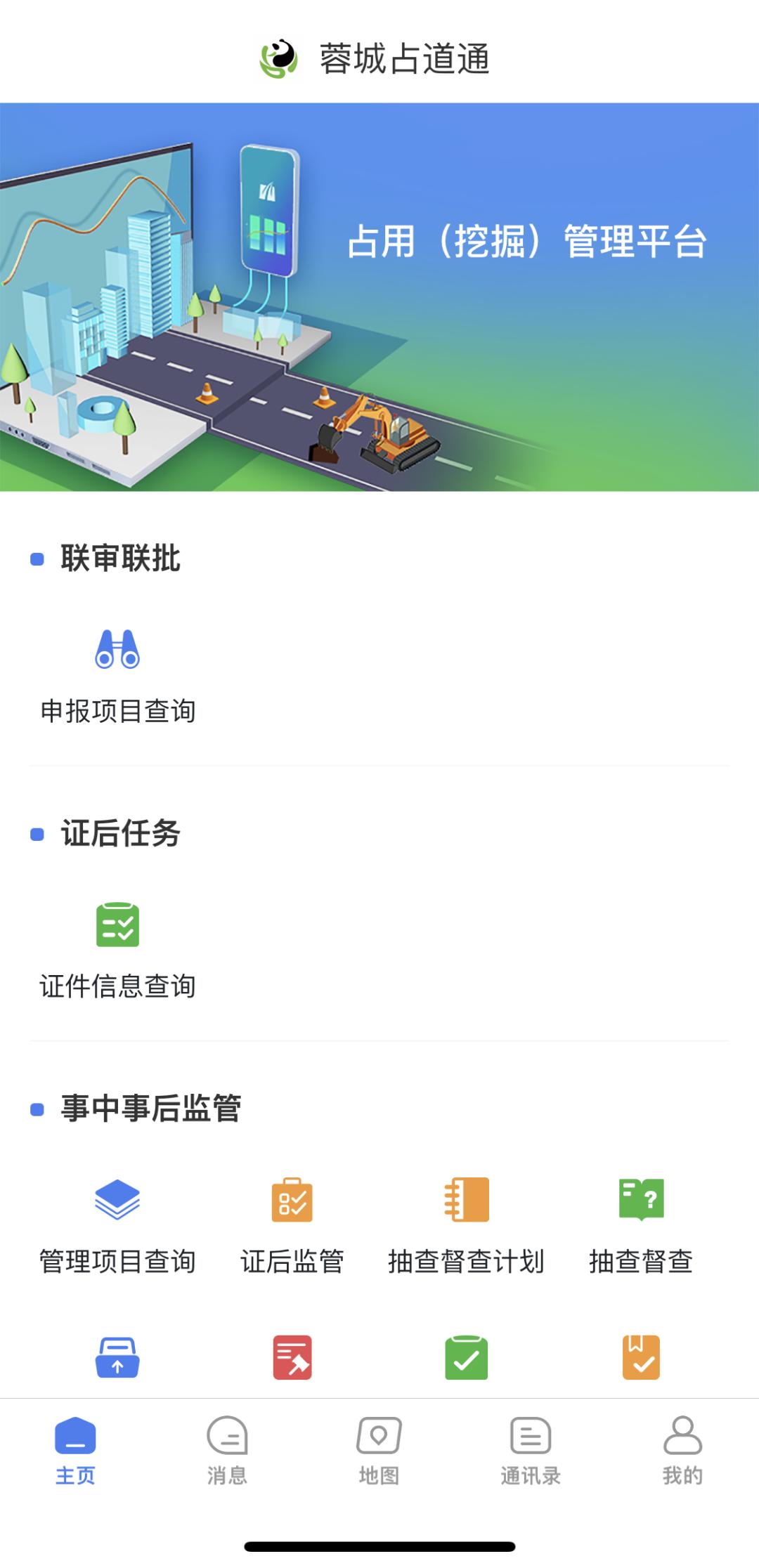The height and width of the screenshot is (1568, 759).
Task: Select the blue layers icon for 管理项目查询
Action: coord(118,1200)
